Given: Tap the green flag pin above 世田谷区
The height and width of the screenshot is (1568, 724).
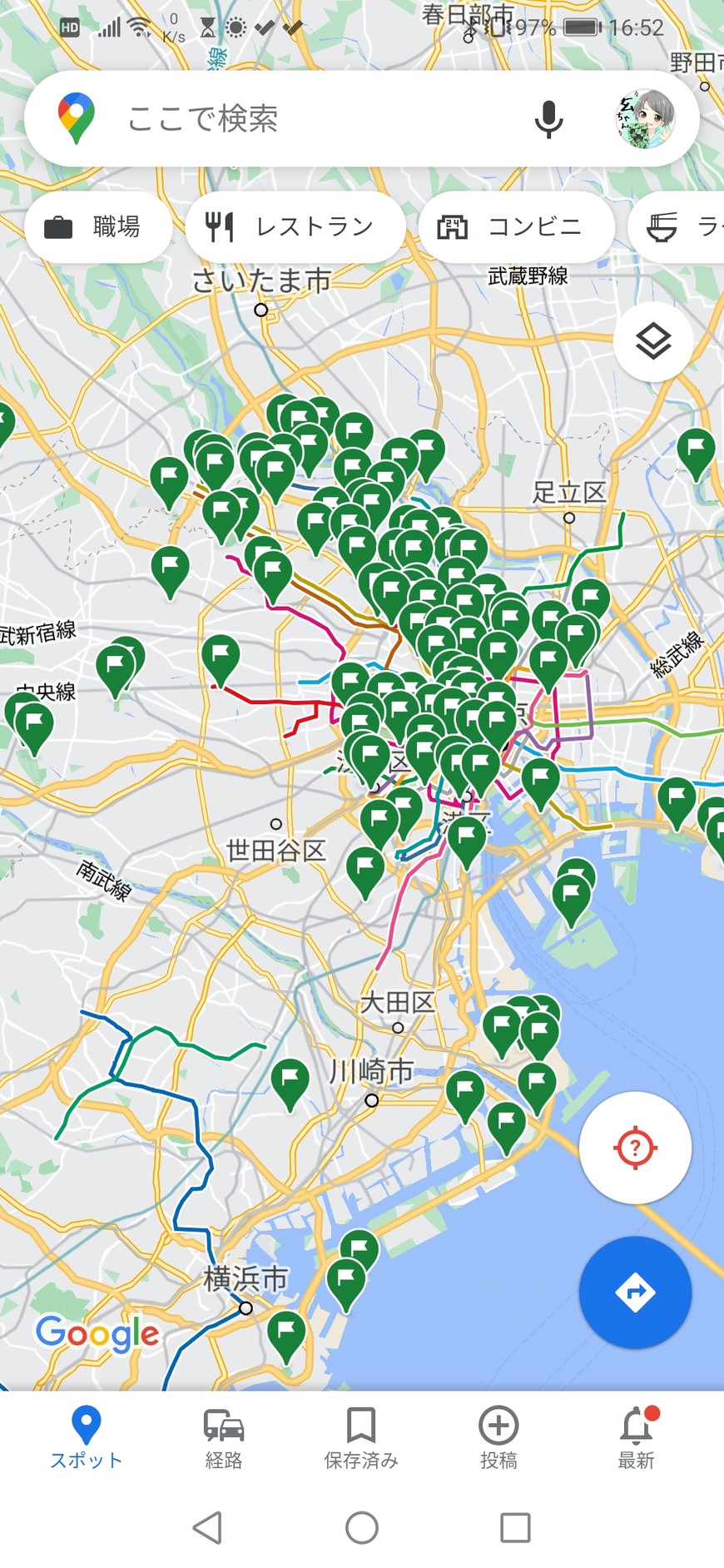Looking at the screenshot, I should (221, 656).
